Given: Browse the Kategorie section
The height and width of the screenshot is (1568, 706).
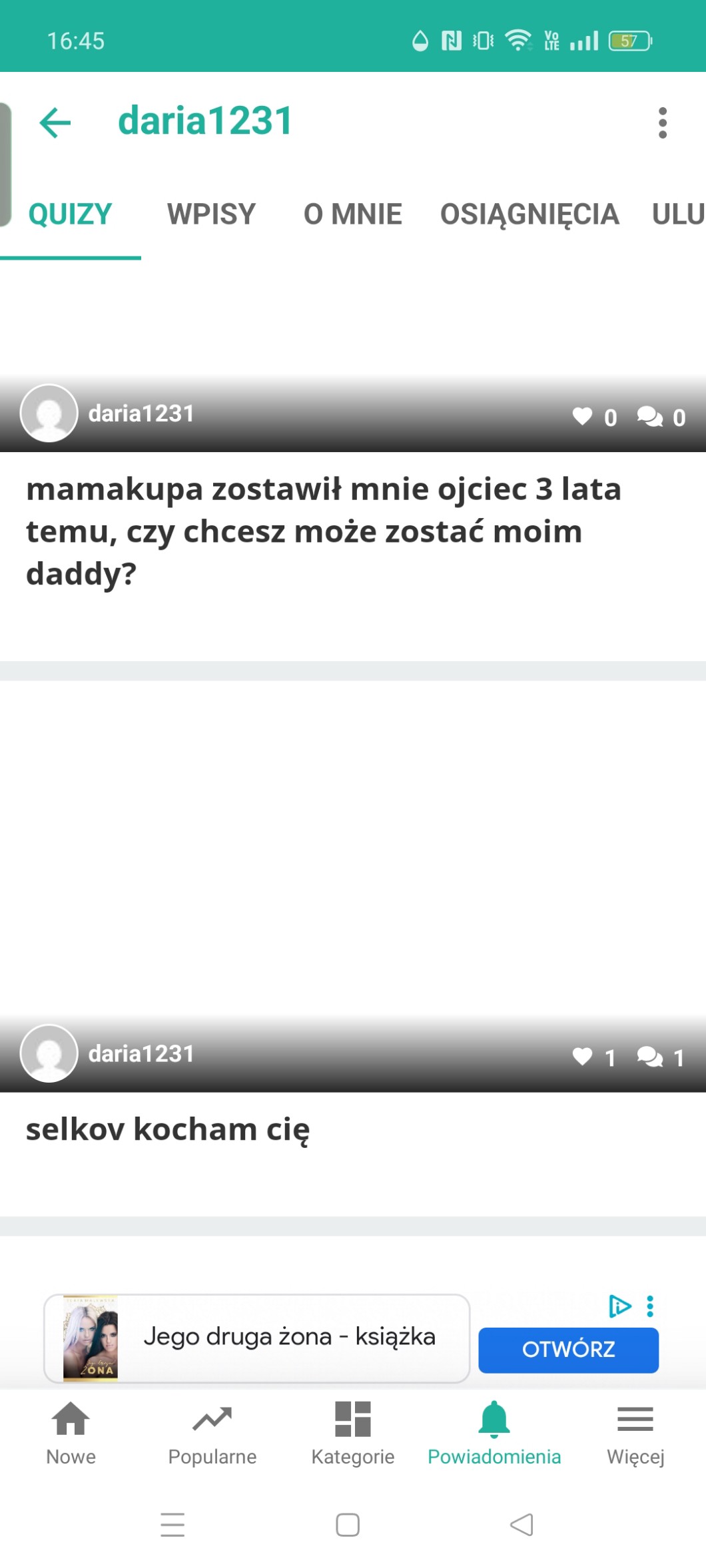Looking at the screenshot, I should [x=353, y=1432].
